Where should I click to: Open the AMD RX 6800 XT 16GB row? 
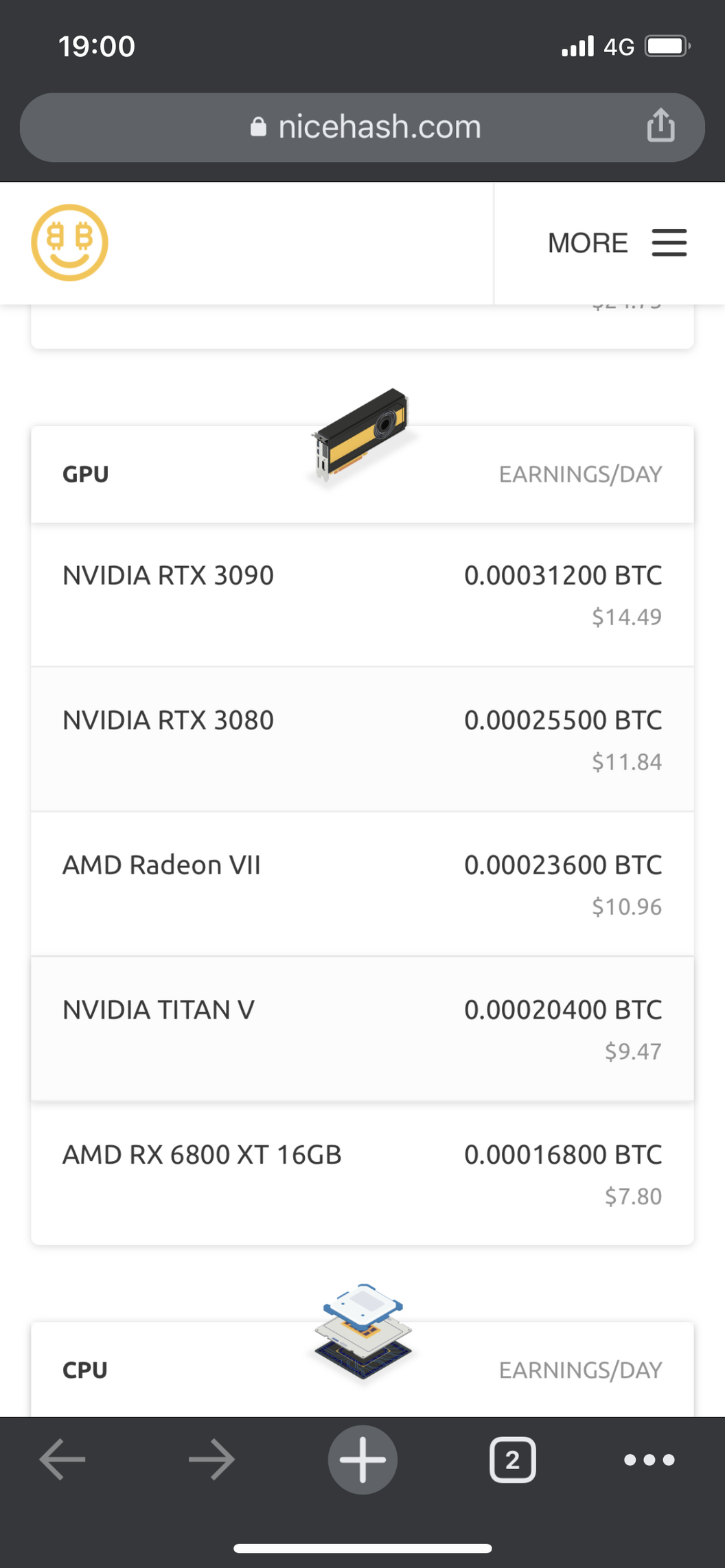pos(362,1173)
